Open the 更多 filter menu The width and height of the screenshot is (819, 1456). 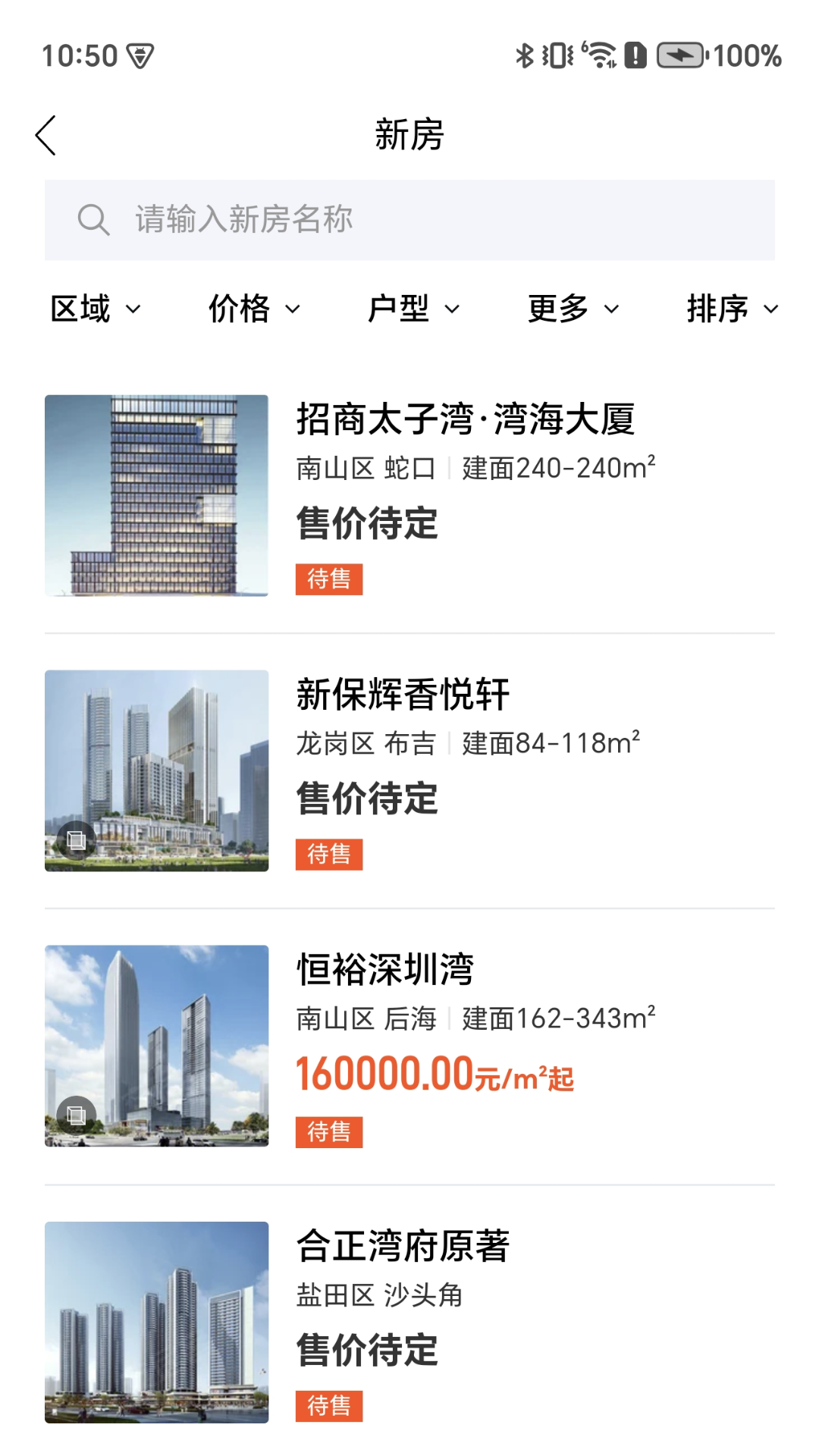click(x=572, y=308)
